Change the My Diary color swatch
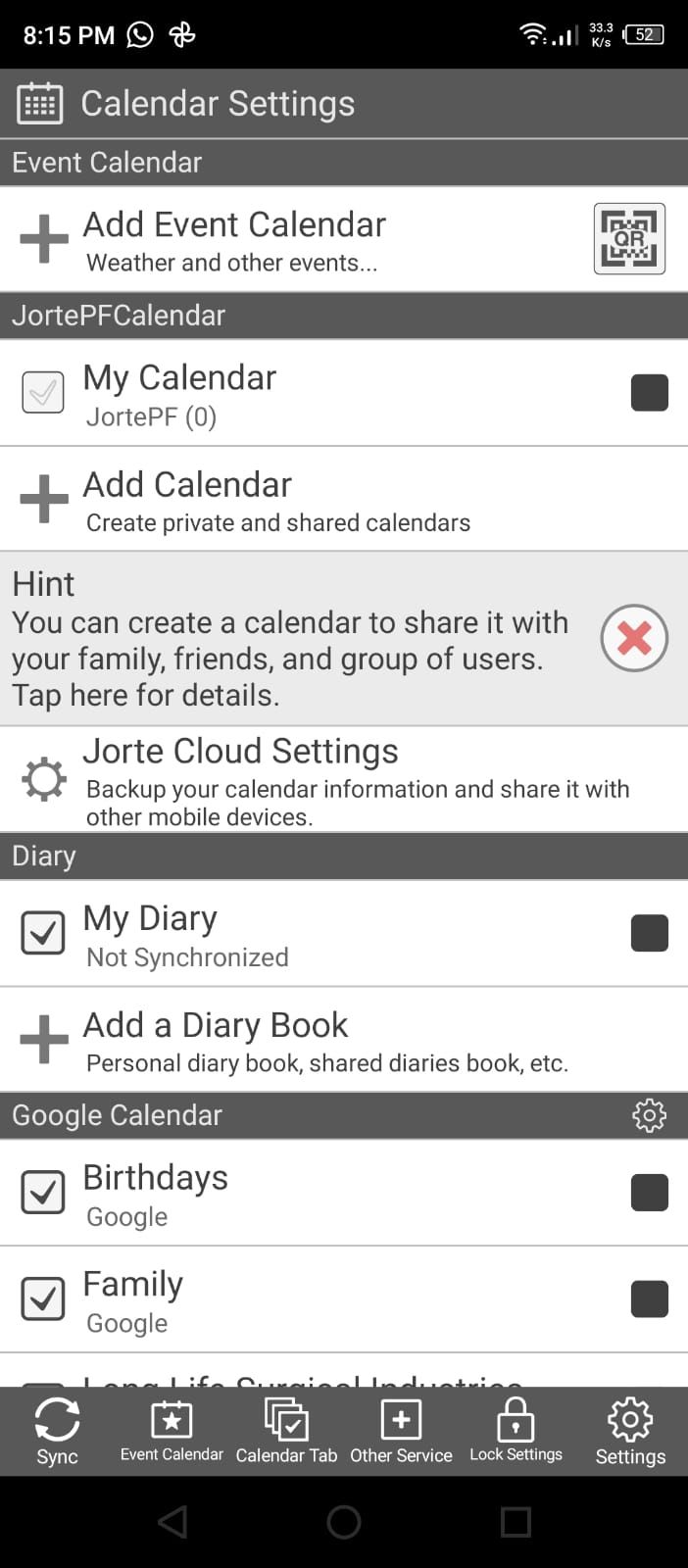This screenshot has height=1568, width=688. click(x=650, y=933)
